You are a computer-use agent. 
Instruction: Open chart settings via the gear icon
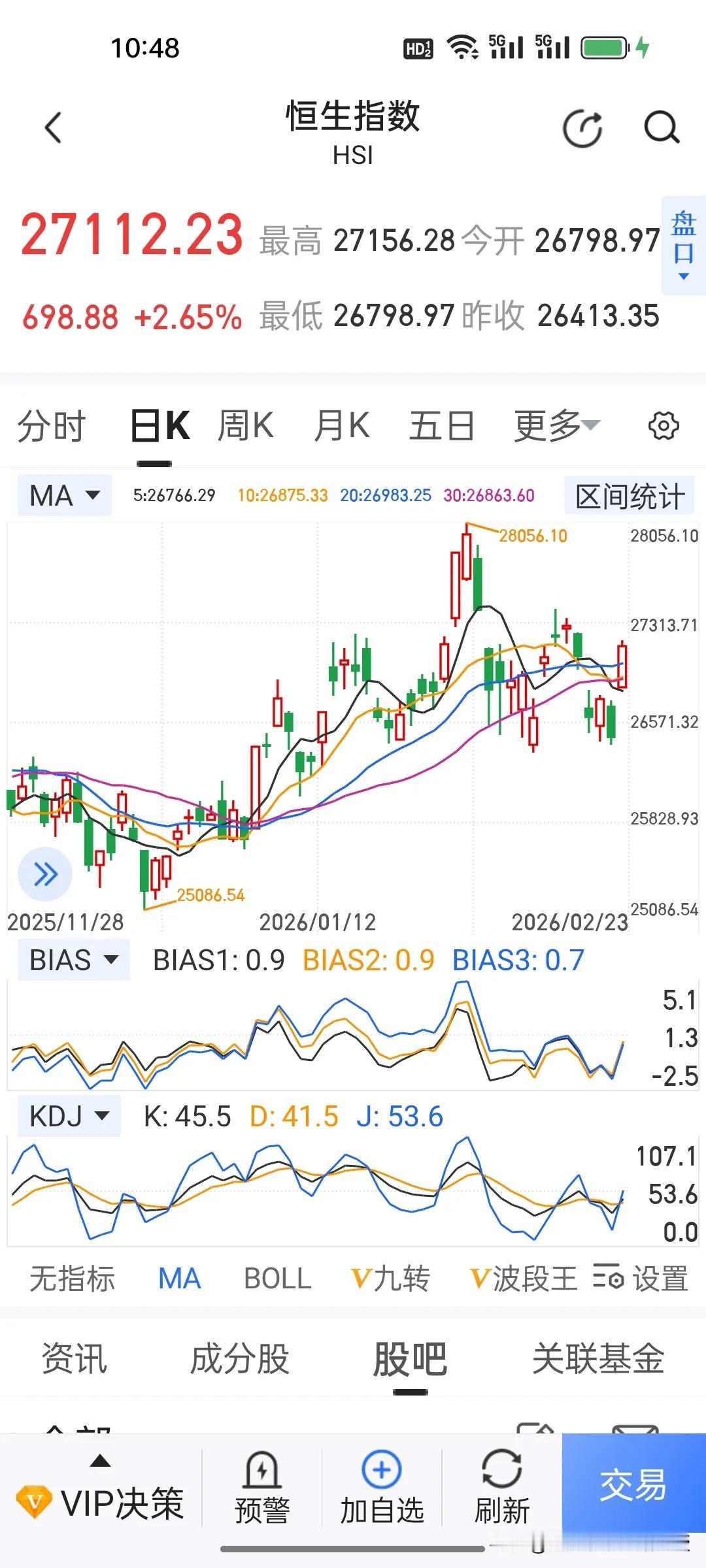(663, 425)
